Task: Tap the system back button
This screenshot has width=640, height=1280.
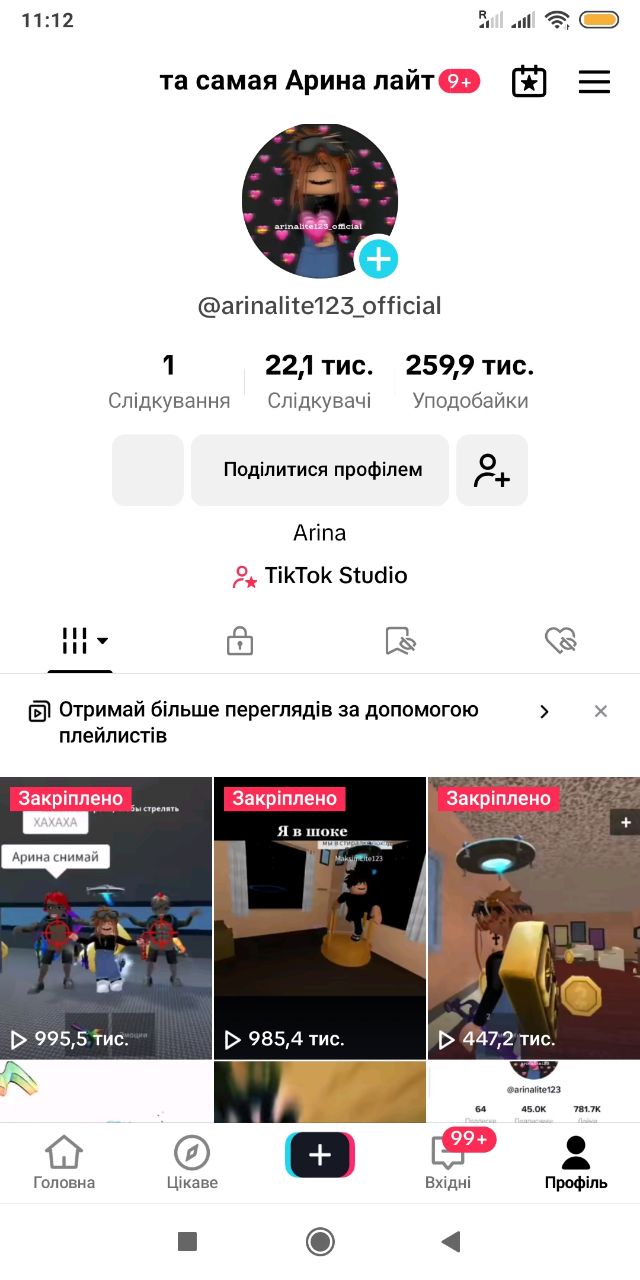Action: (x=451, y=1242)
